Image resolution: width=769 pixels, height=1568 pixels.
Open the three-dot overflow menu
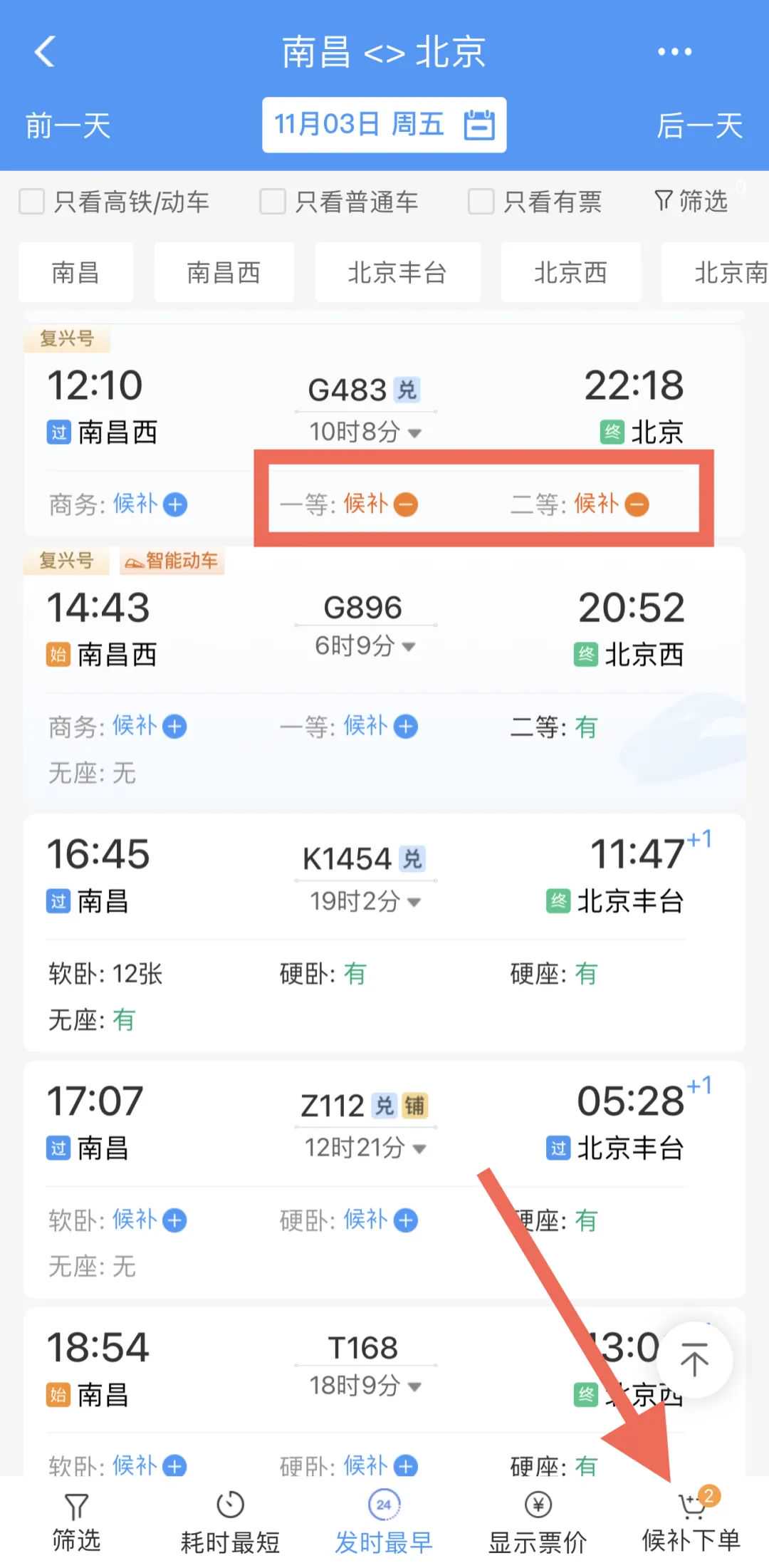coord(674,52)
